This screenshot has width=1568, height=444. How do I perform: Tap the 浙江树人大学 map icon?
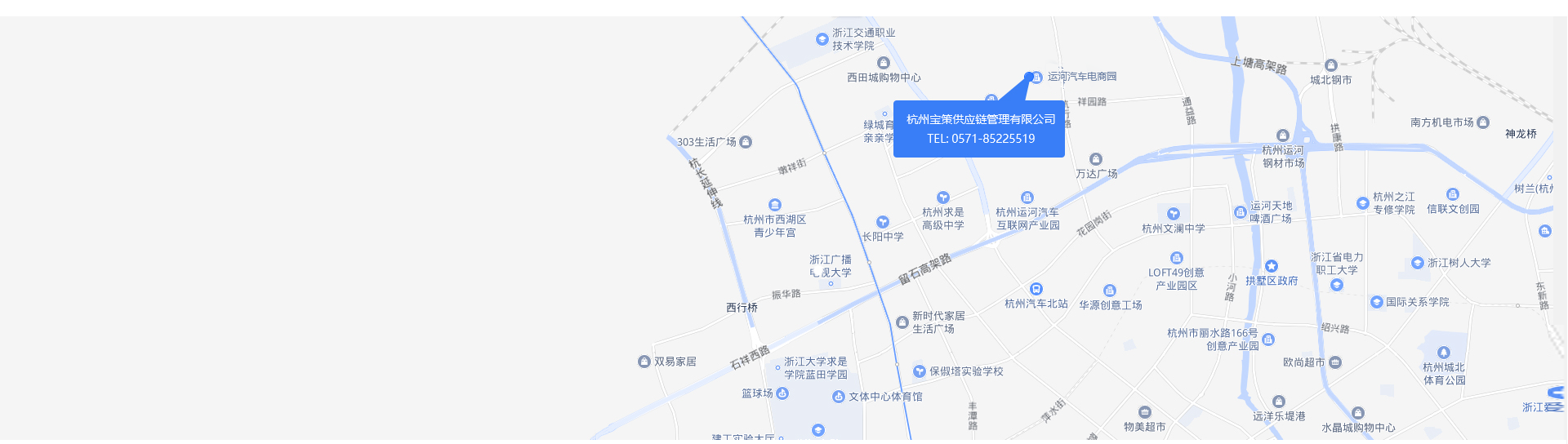[1418, 263]
